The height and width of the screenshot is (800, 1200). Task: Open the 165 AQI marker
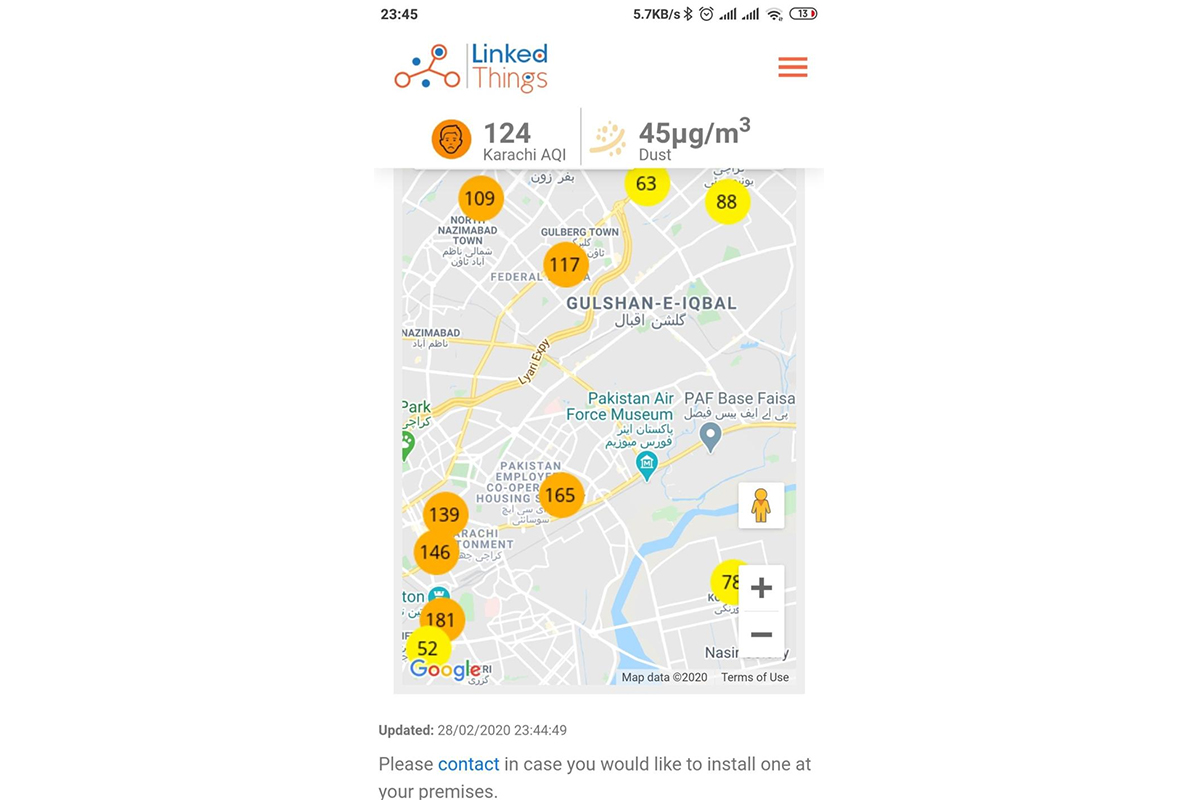point(560,495)
